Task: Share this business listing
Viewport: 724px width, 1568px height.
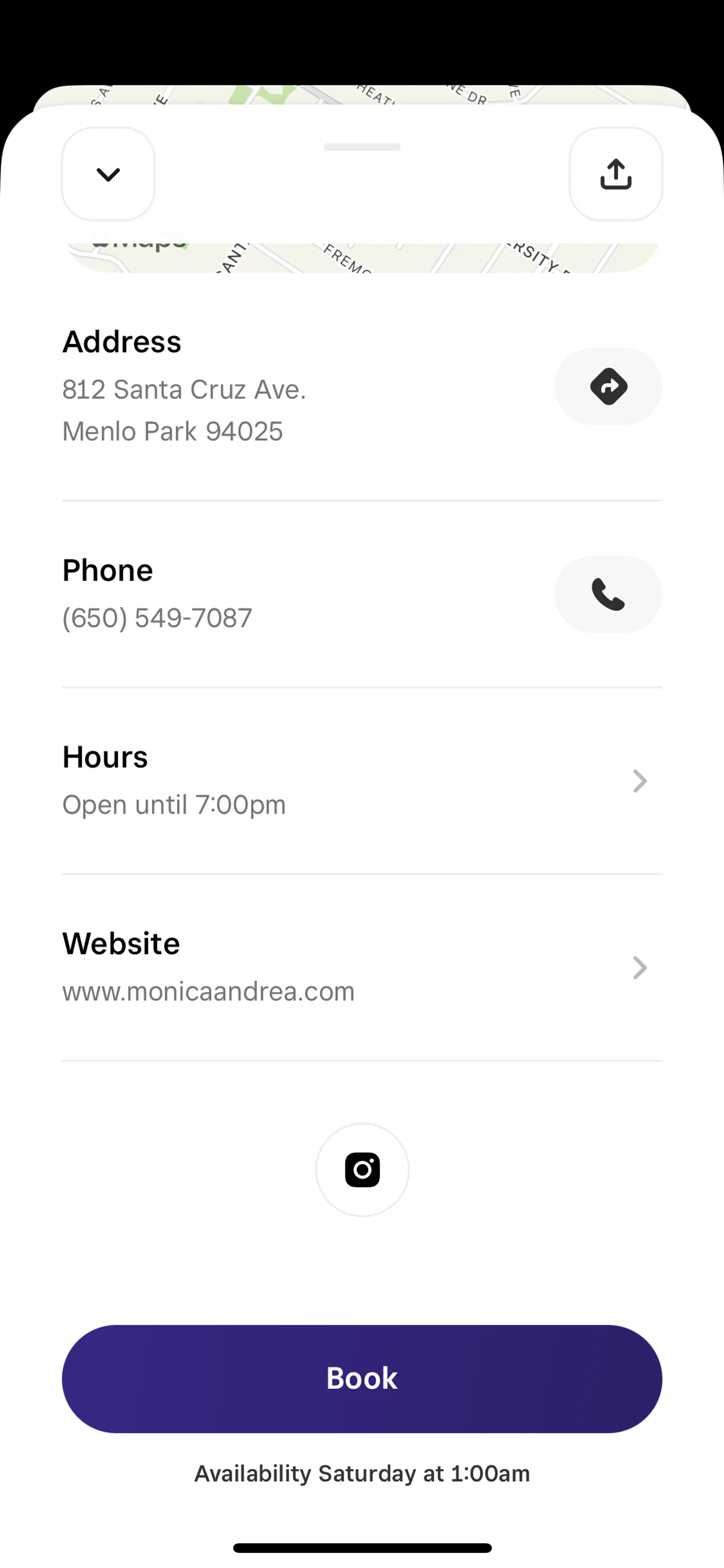Action: (615, 174)
